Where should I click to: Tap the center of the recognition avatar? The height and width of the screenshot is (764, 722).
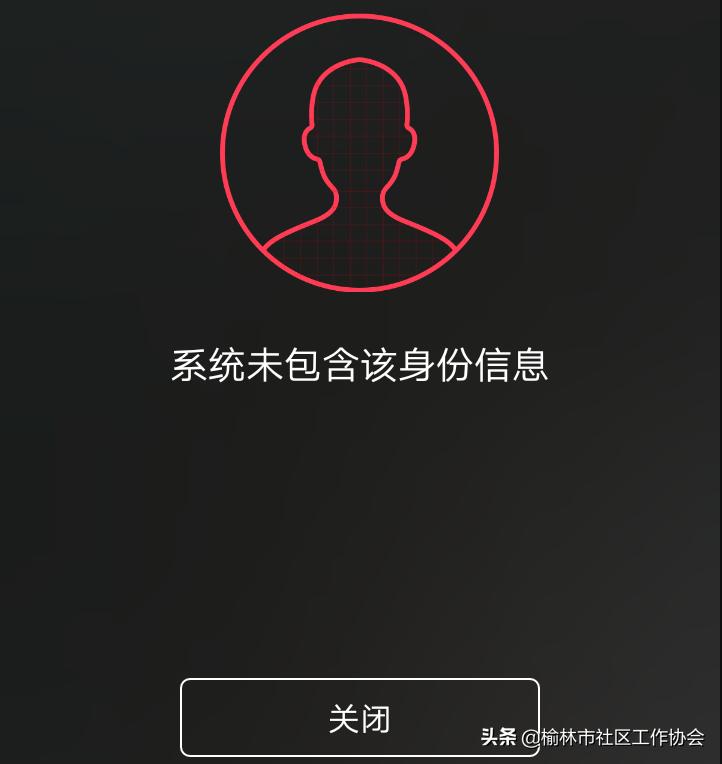[x=360, y=150]
